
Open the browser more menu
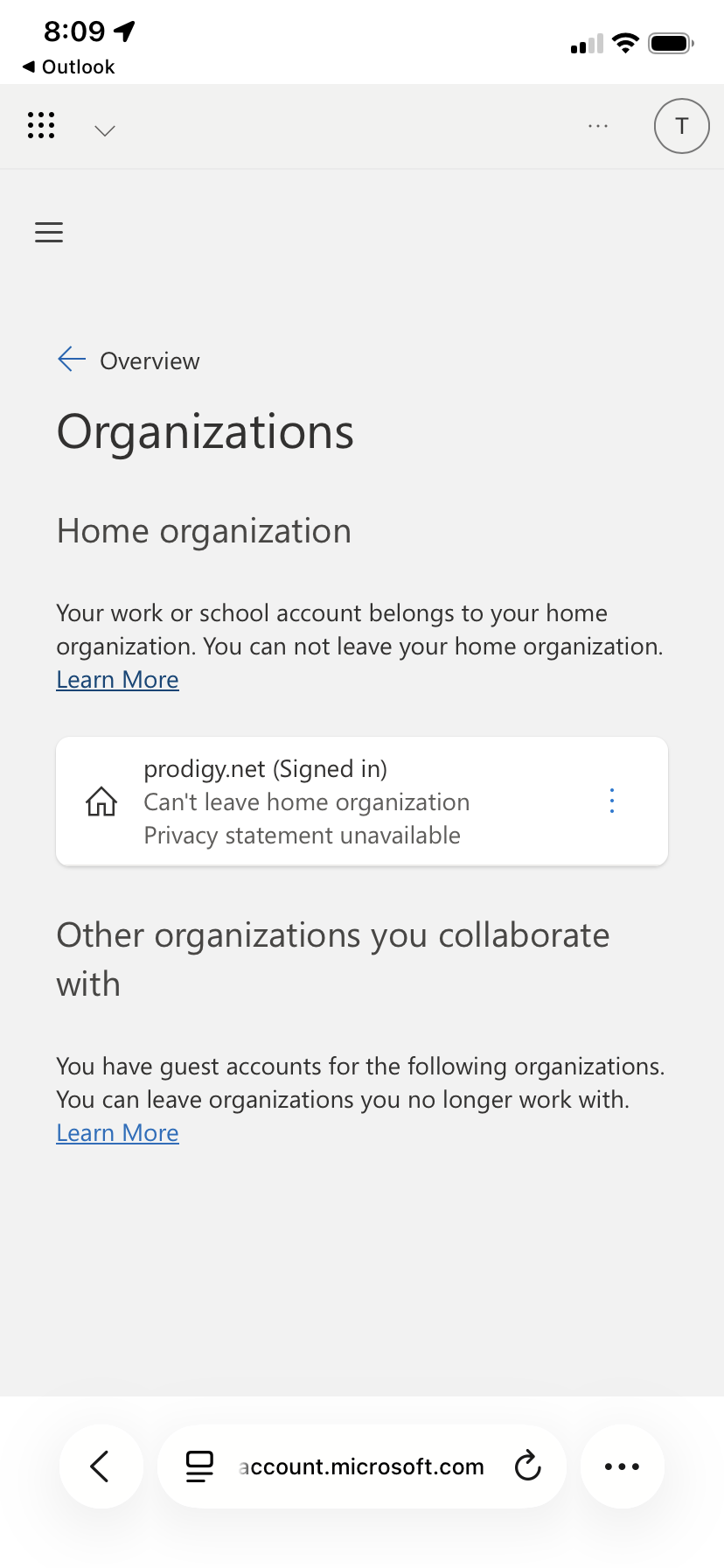622,1466
